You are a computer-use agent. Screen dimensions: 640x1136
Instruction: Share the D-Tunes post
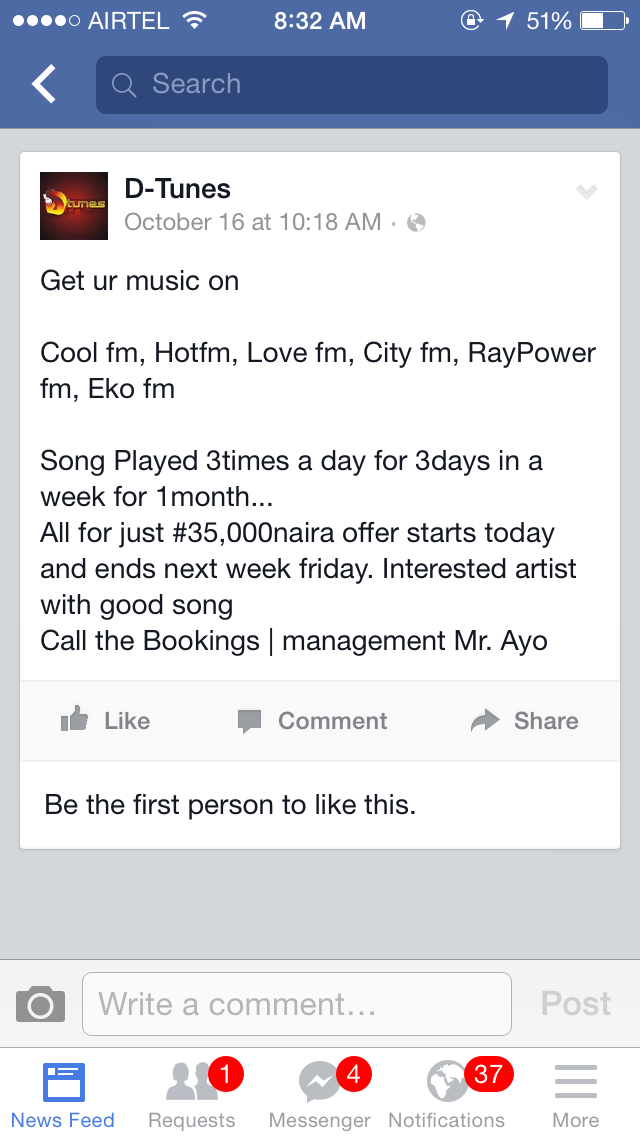525,721
